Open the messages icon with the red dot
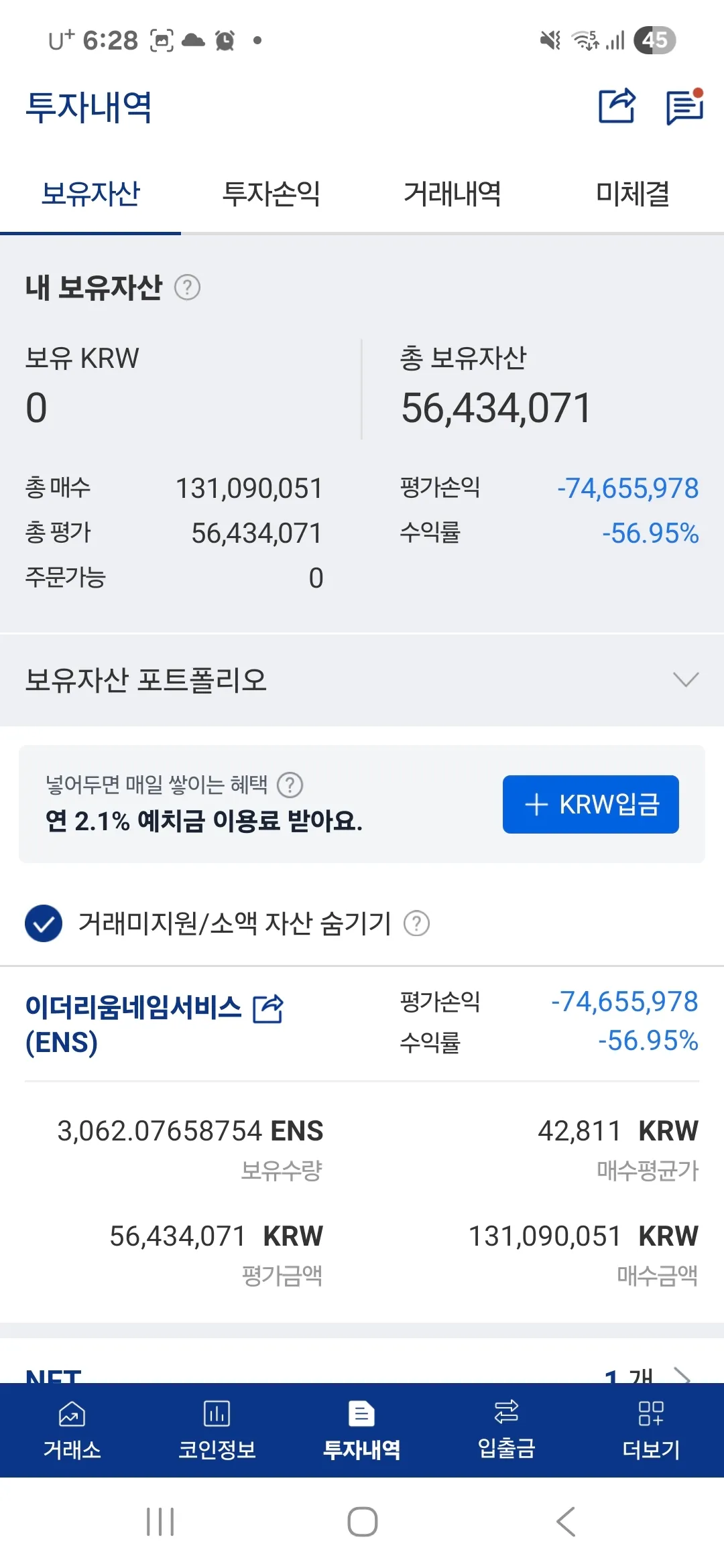 (x=684, y=107)
